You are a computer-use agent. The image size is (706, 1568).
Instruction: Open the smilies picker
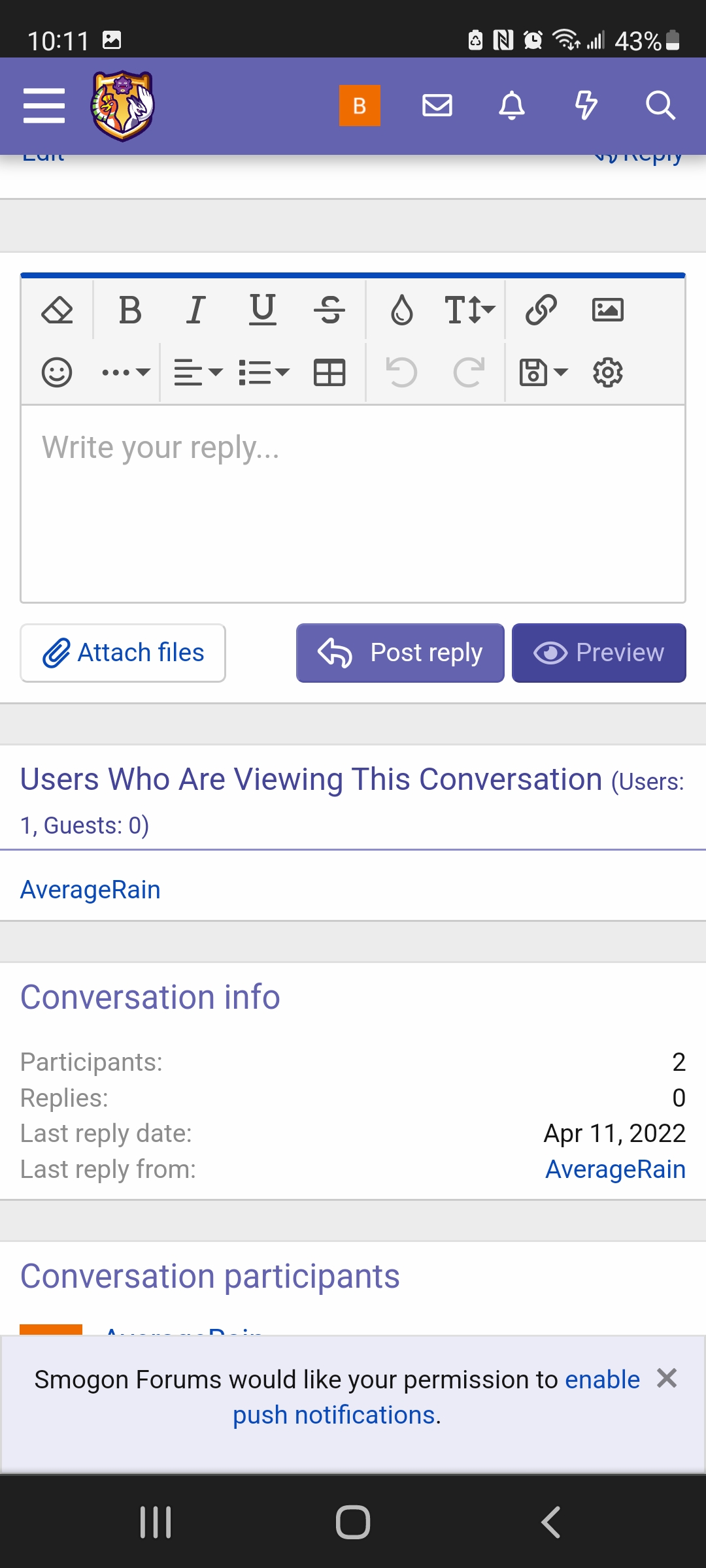57,373
